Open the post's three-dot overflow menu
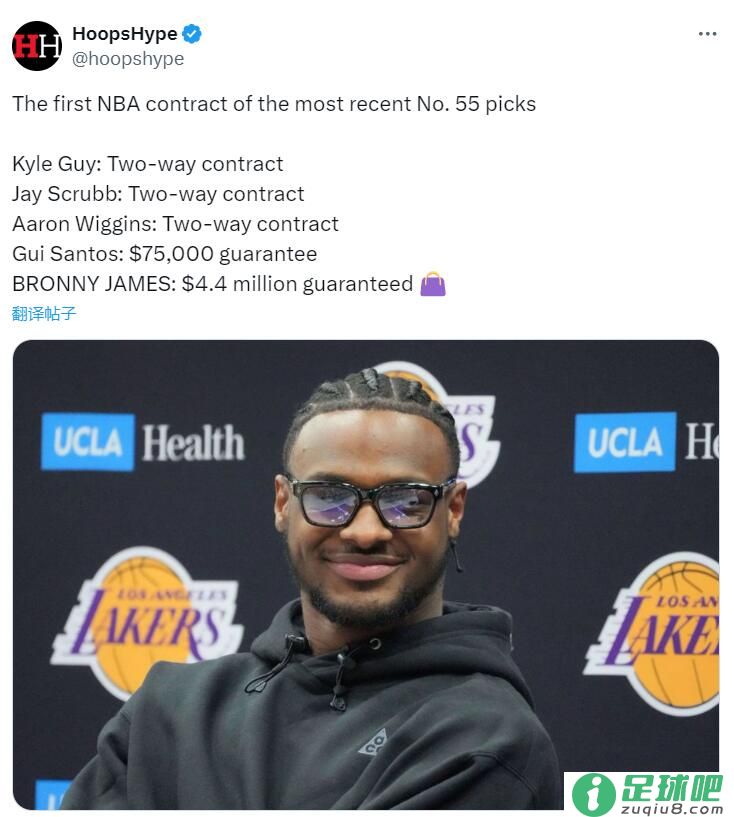This screenshot has width=734, height=817. (x=707, y=34)
